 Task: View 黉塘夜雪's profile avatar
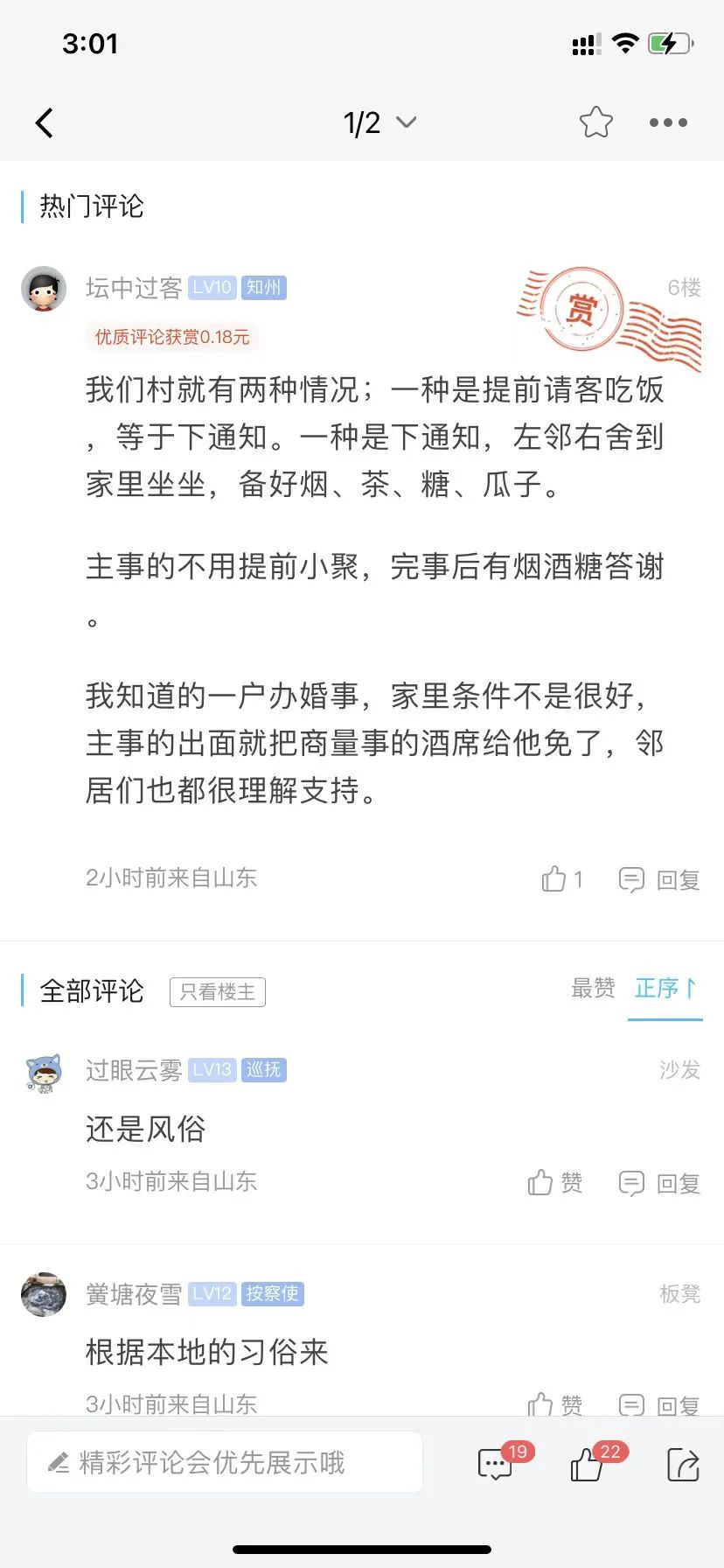44,1295
